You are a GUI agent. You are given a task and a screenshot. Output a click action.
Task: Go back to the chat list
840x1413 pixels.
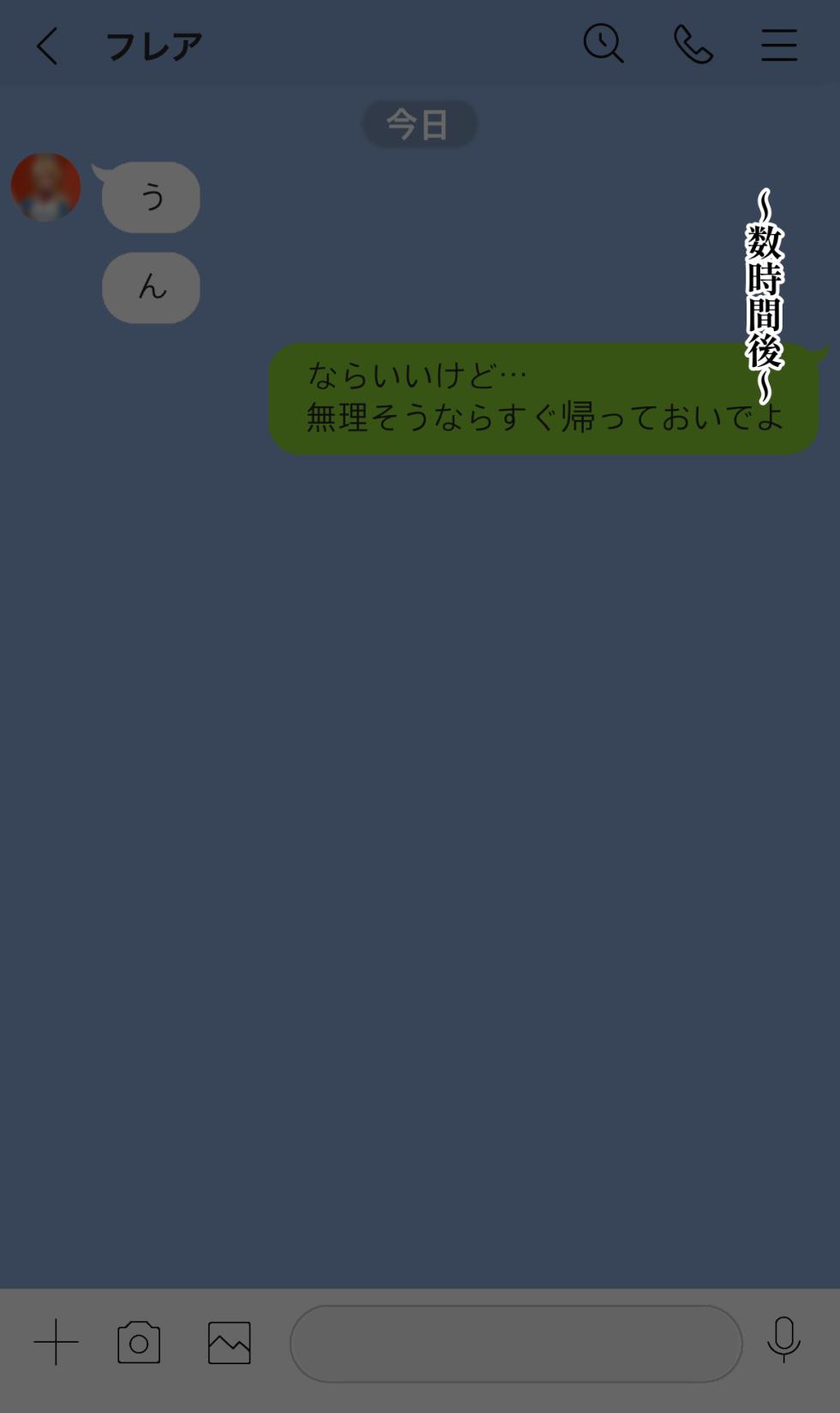47,45
